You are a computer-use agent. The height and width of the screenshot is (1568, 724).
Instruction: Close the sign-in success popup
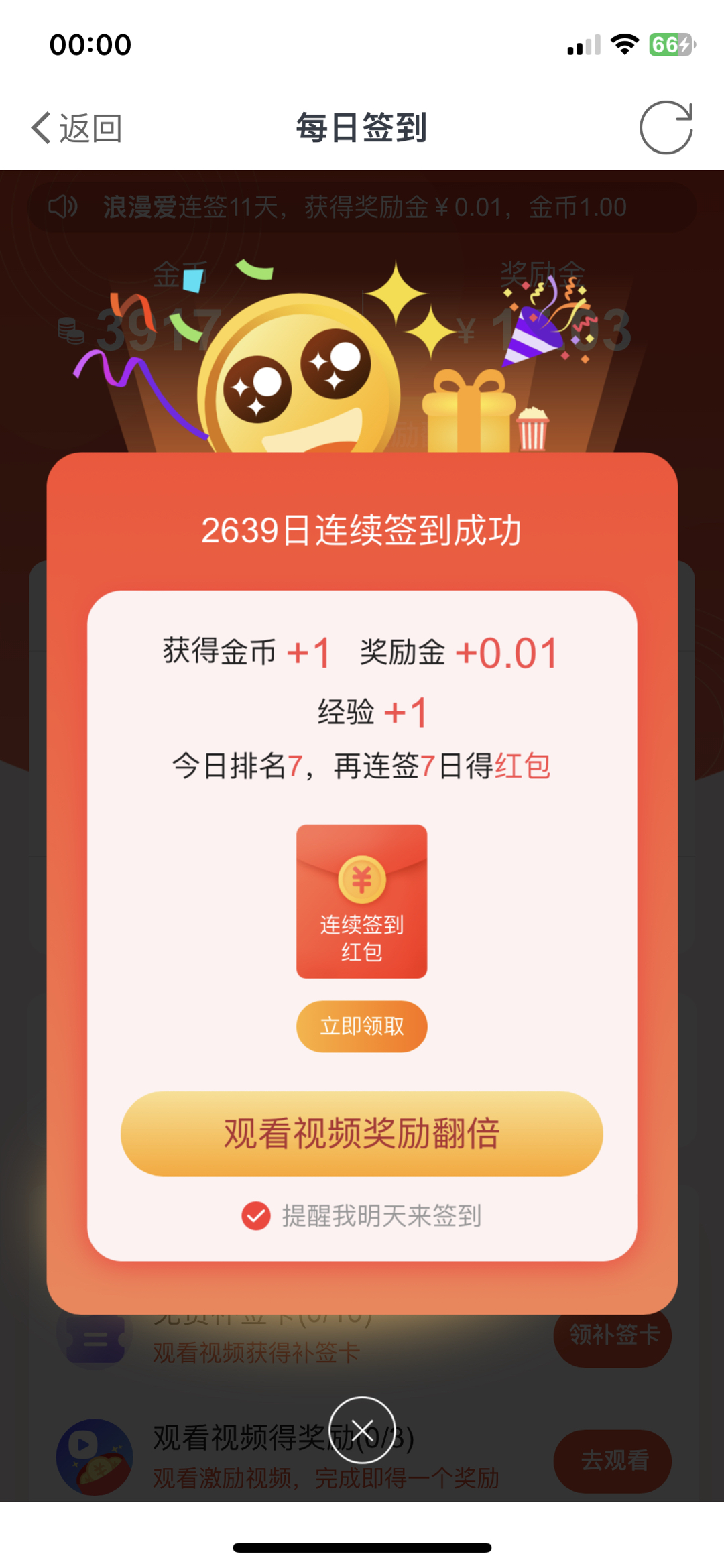coord(361,1430)
